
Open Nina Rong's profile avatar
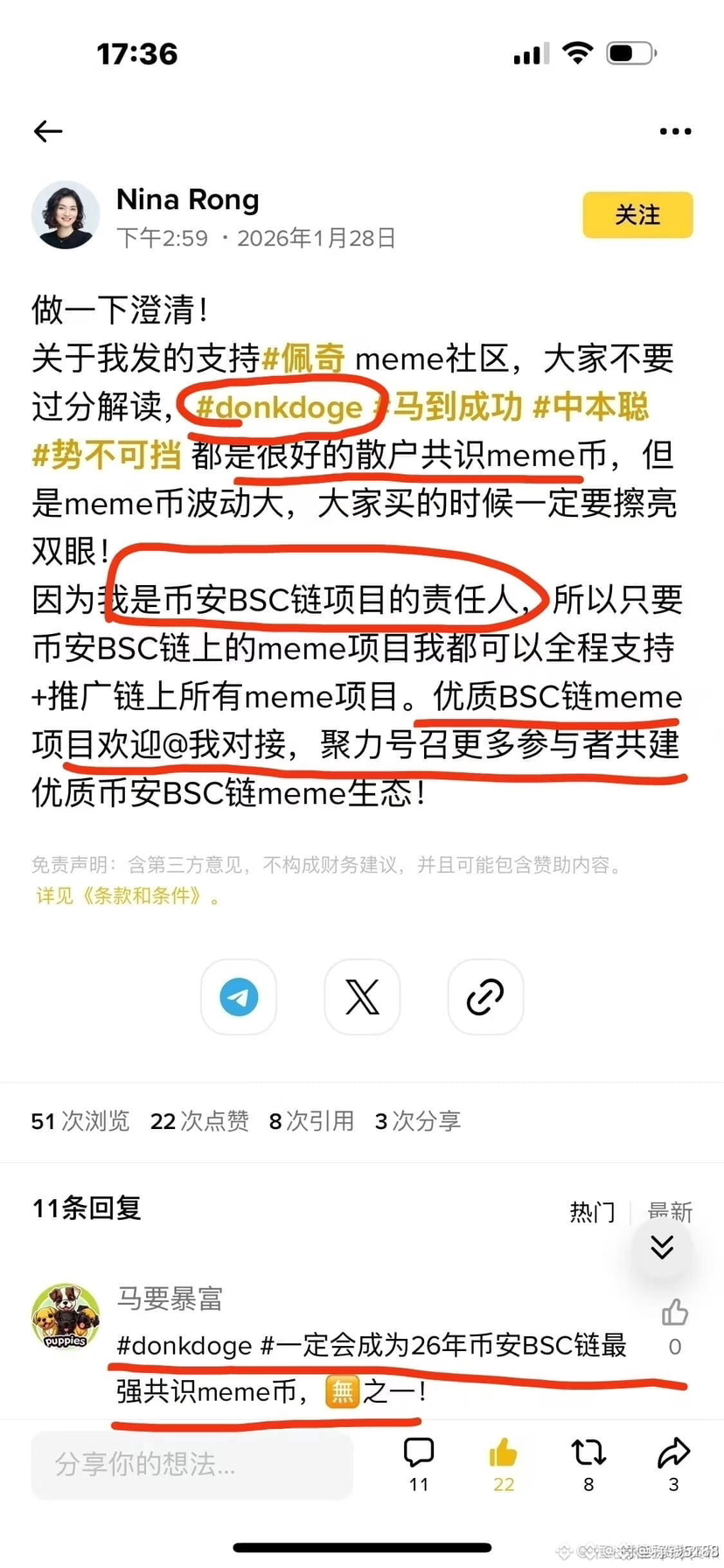[x=66, y=215]
